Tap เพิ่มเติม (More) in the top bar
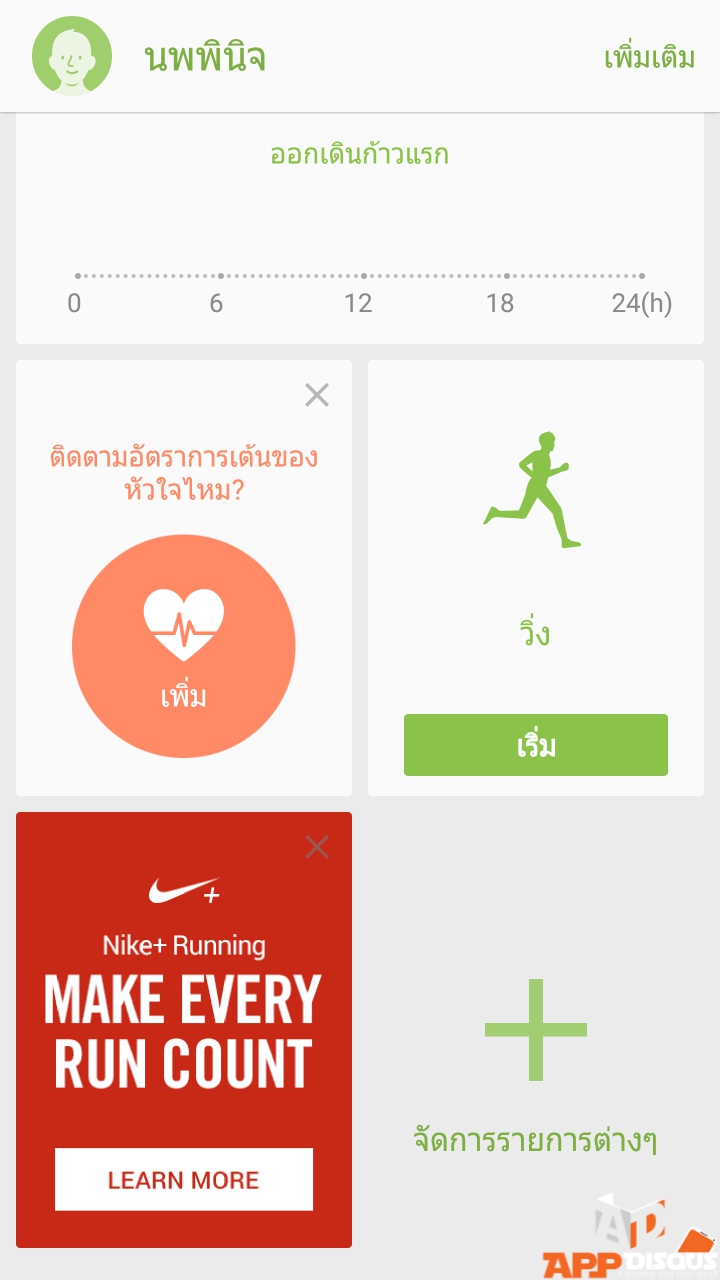 (x=649, y=58)
